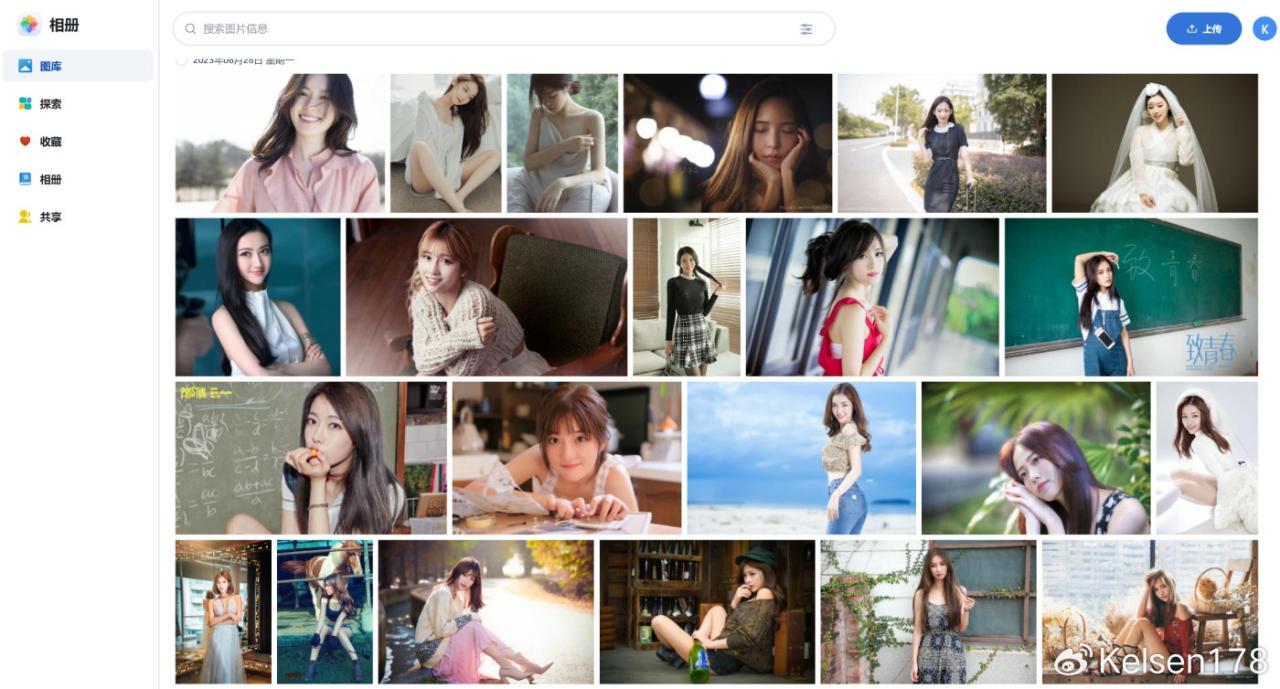1280x689 pixels.
Task: Open the photo of woman in pink skirt
Action: 485,611
